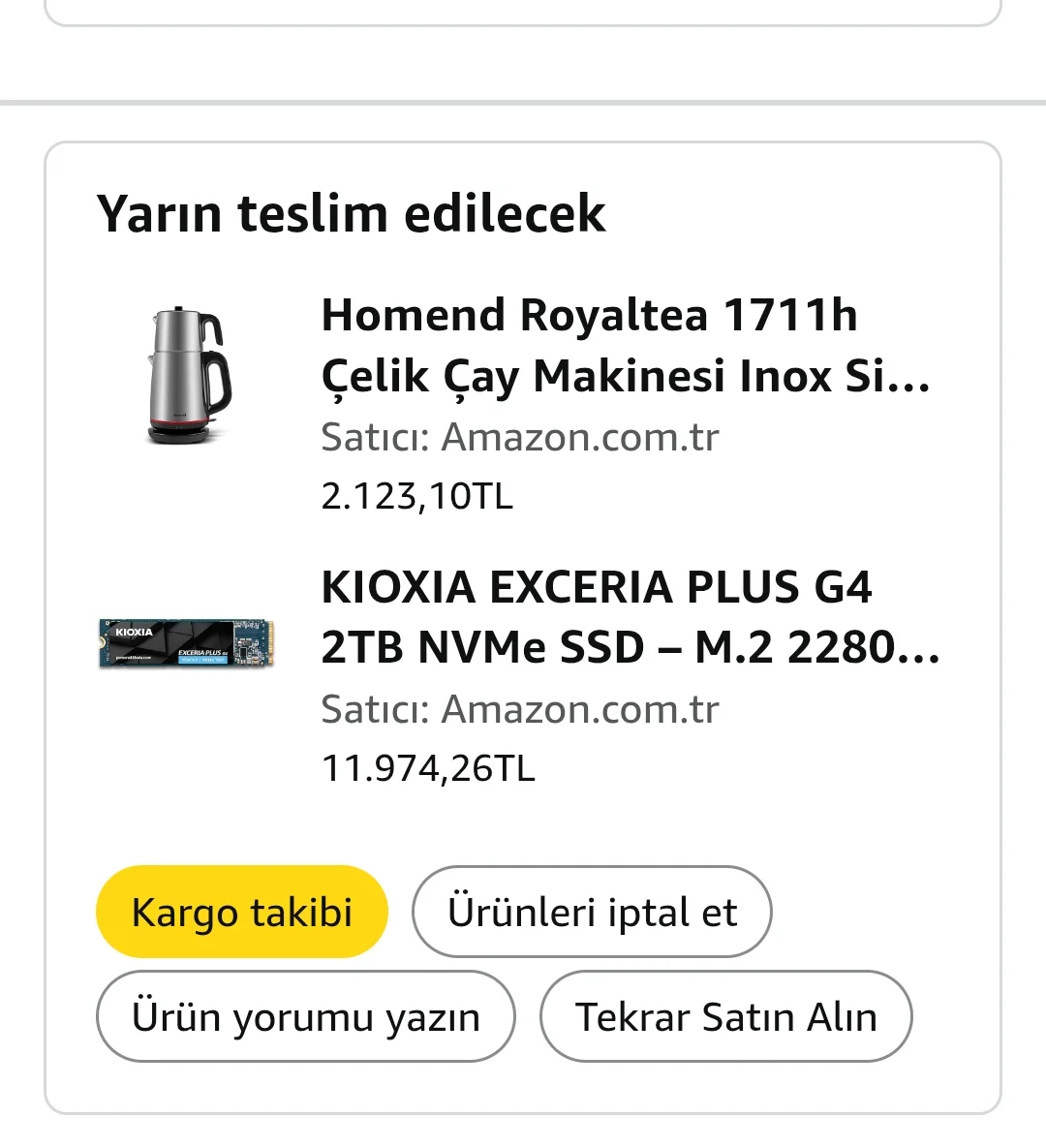The width and height of the screenshot is (1046, 1148).
Task: Open the Homend Royaltea tea maker image
Action: click(188, 375)
